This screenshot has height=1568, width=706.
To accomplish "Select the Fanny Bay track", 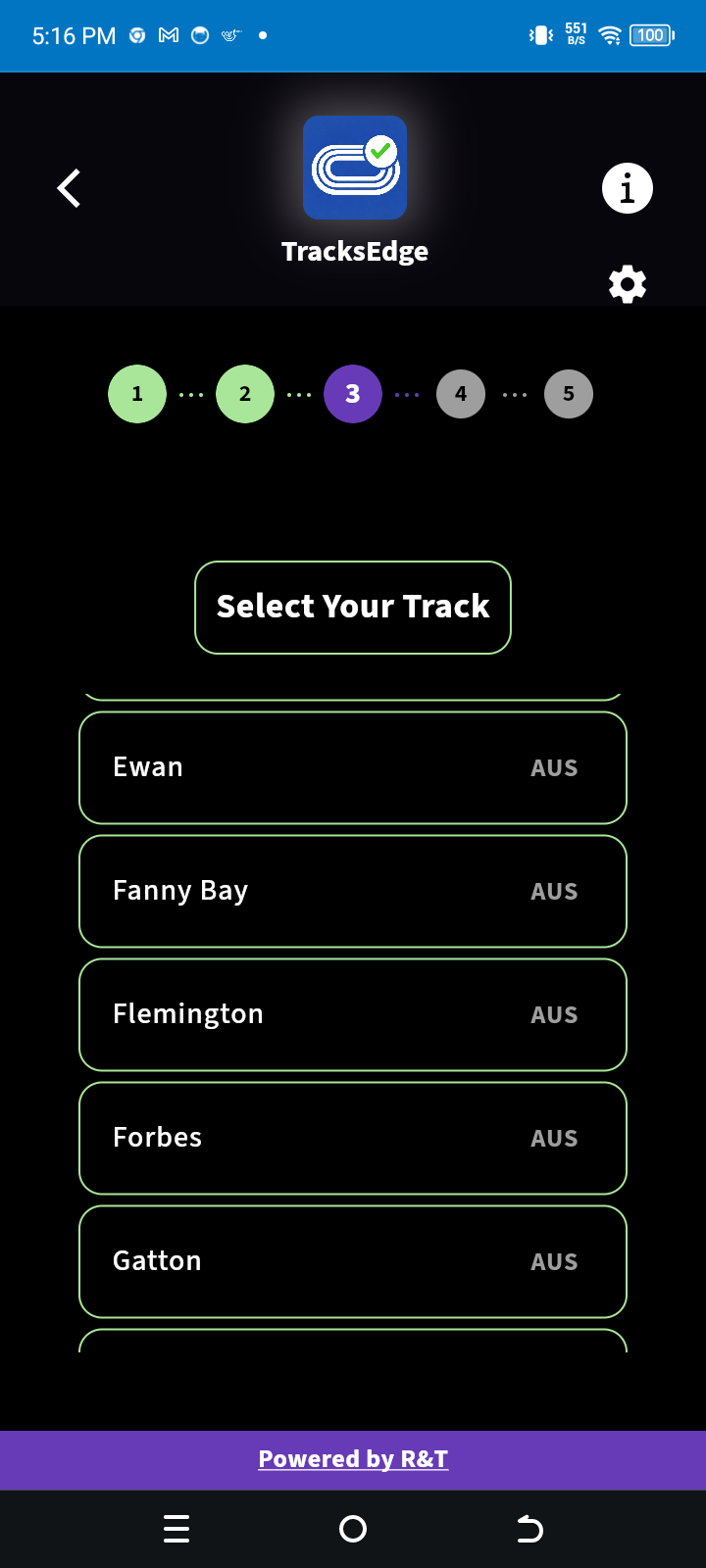I will coord(353,891).
